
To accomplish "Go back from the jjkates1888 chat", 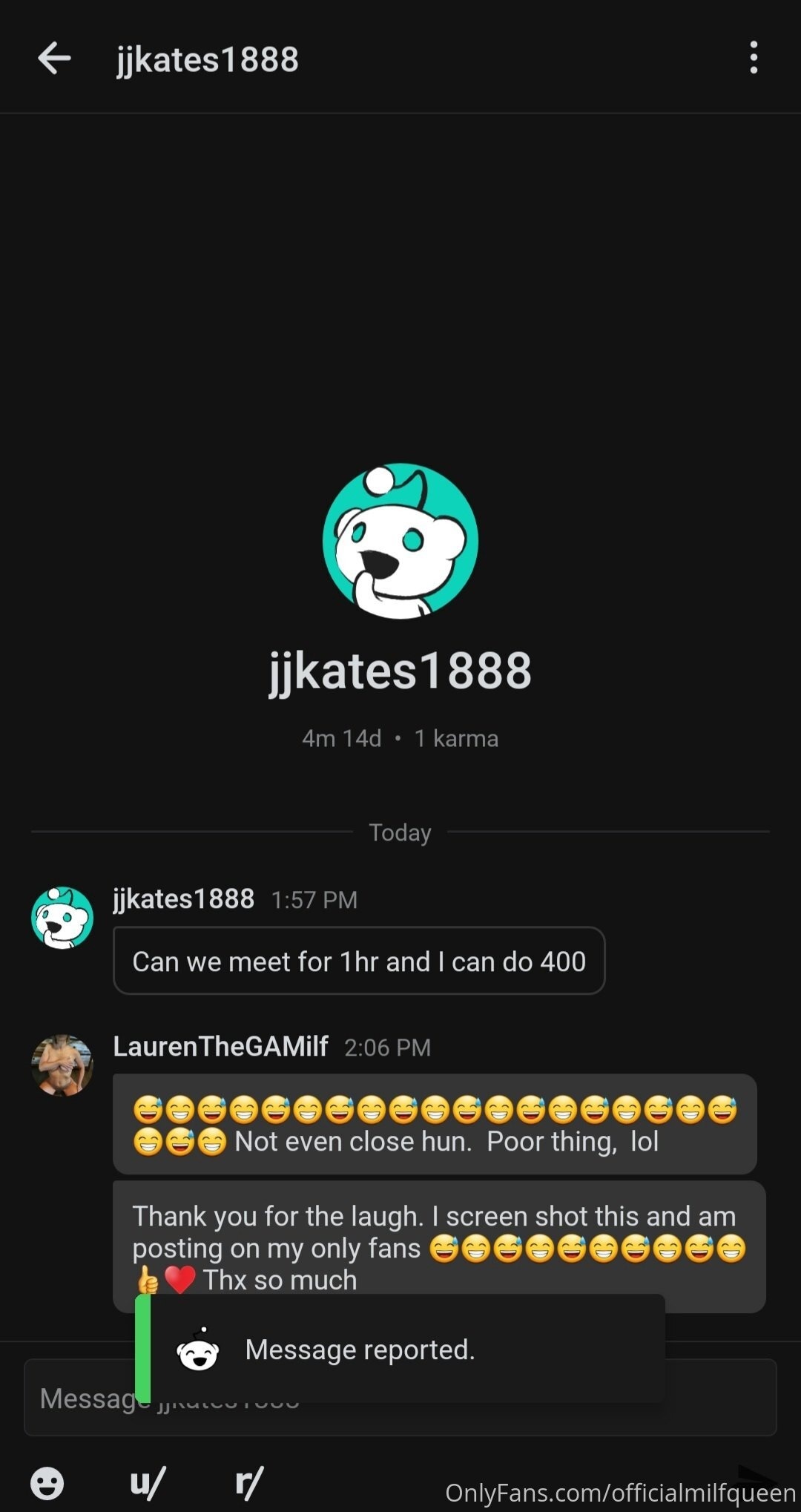I will click(54, 58).
